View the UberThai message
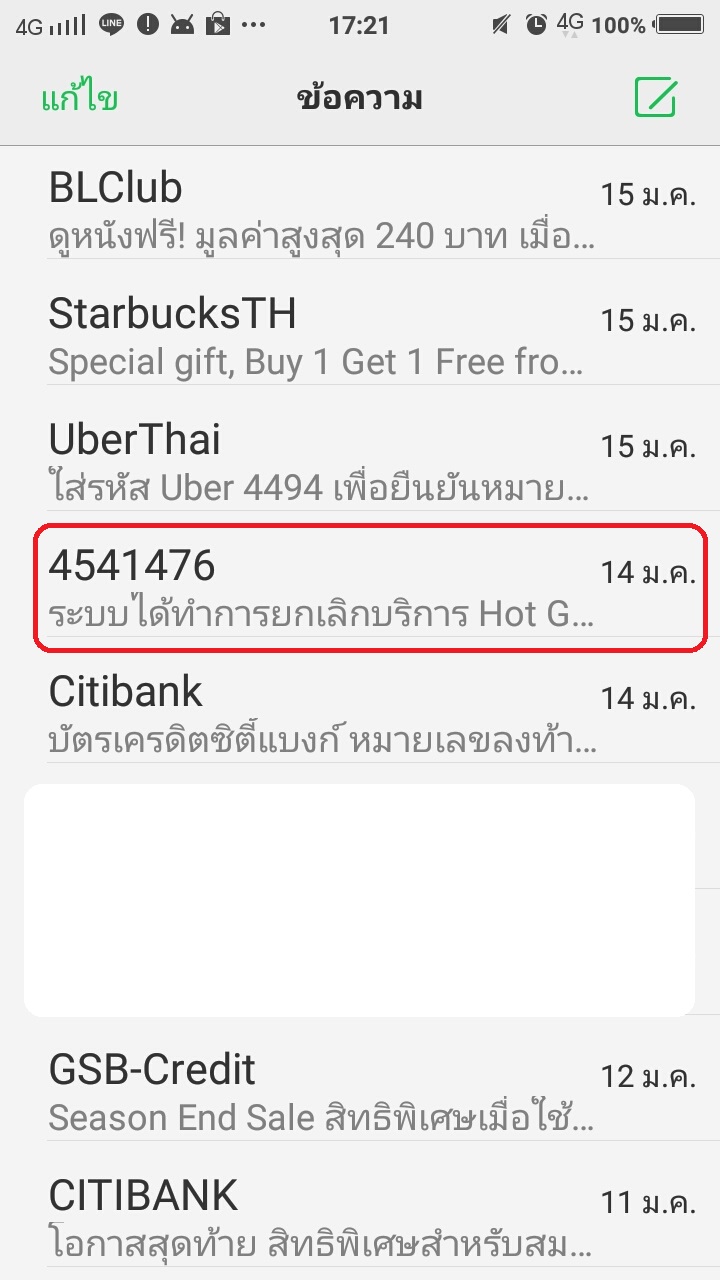 pyautogui.click(x=360, y=461)
